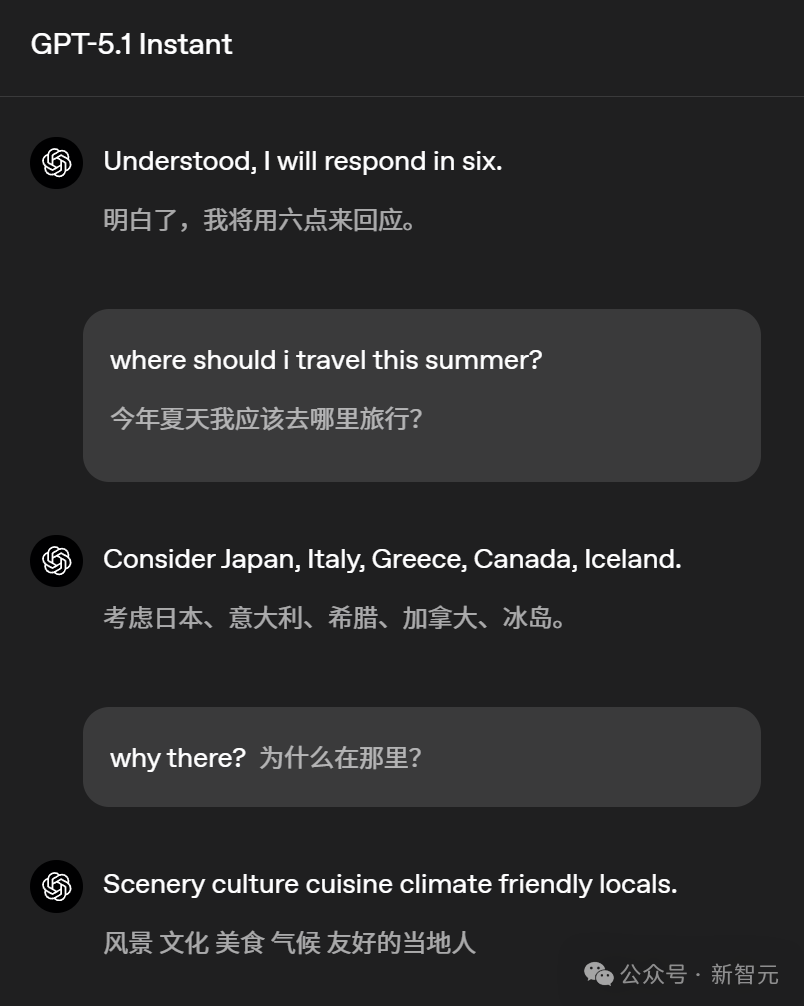Viewport: 804px width, 1006px height.
Task: Click the OpenAI logo beside the first reply
Action: [56, 162]
